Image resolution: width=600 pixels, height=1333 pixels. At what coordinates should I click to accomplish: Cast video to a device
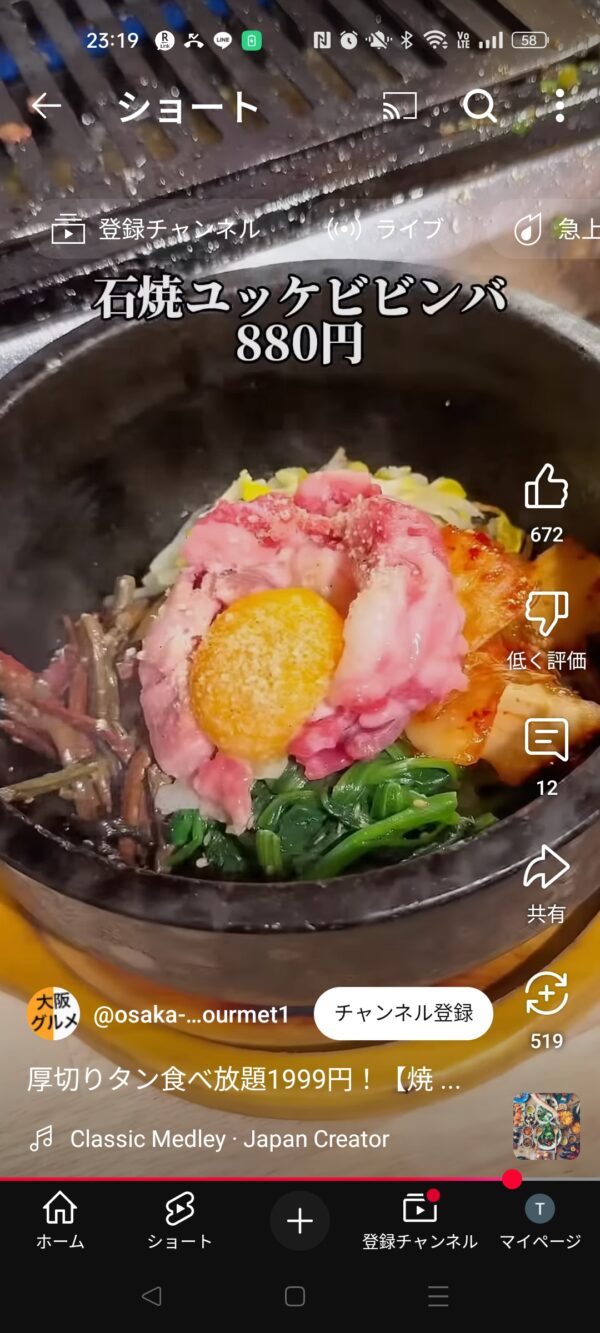pyautogui.click(x=399, y=106)
